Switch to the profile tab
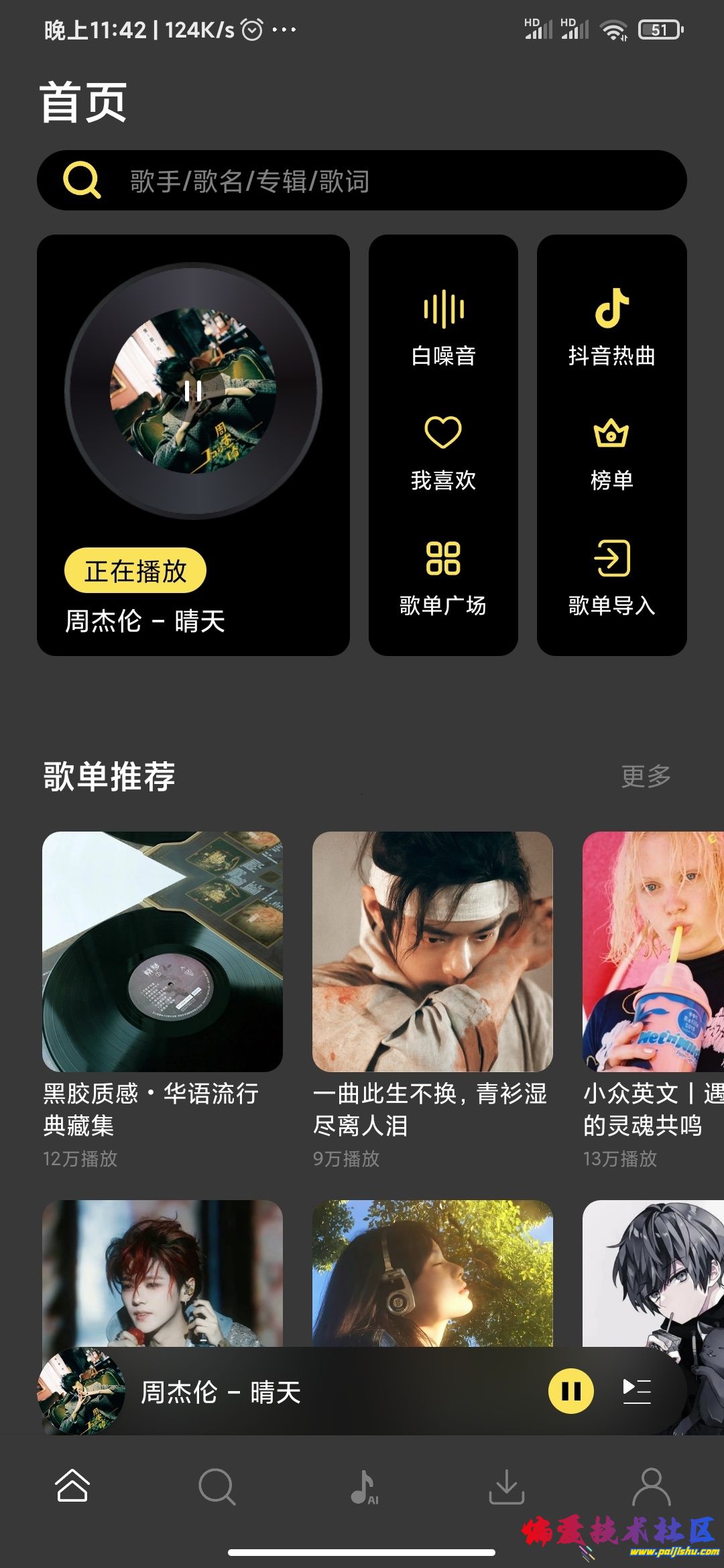This screenshot has height=1568, width=724. click(x=651, y=1486)
